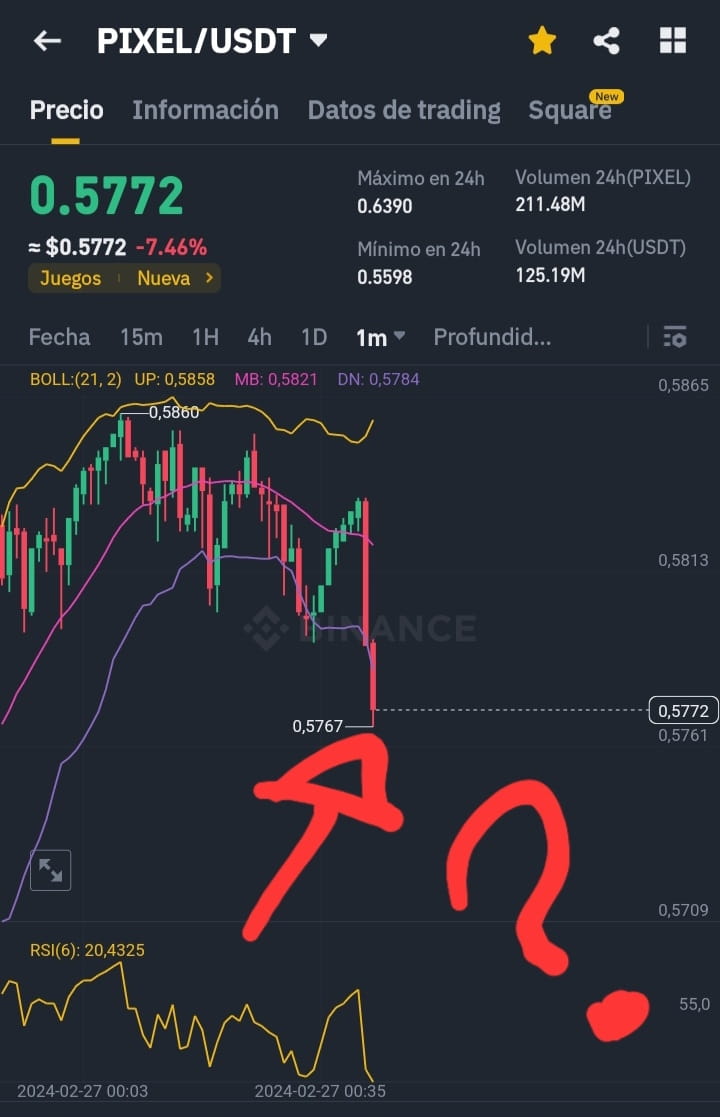720x1117 pixels.
Task: Open the Datos de trading tab
Action: [404, 110]
